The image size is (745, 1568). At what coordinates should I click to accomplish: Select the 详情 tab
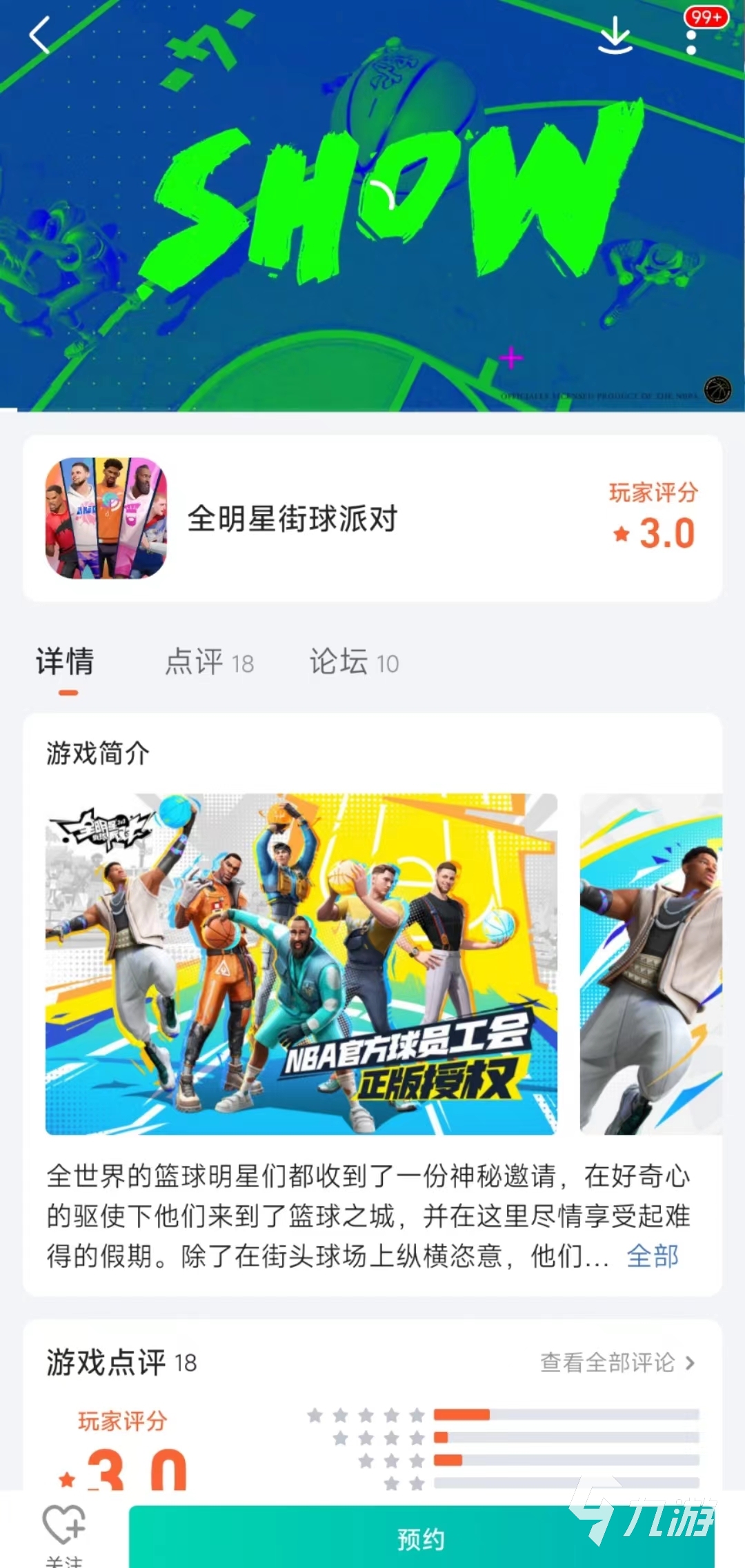coord(66,662)
